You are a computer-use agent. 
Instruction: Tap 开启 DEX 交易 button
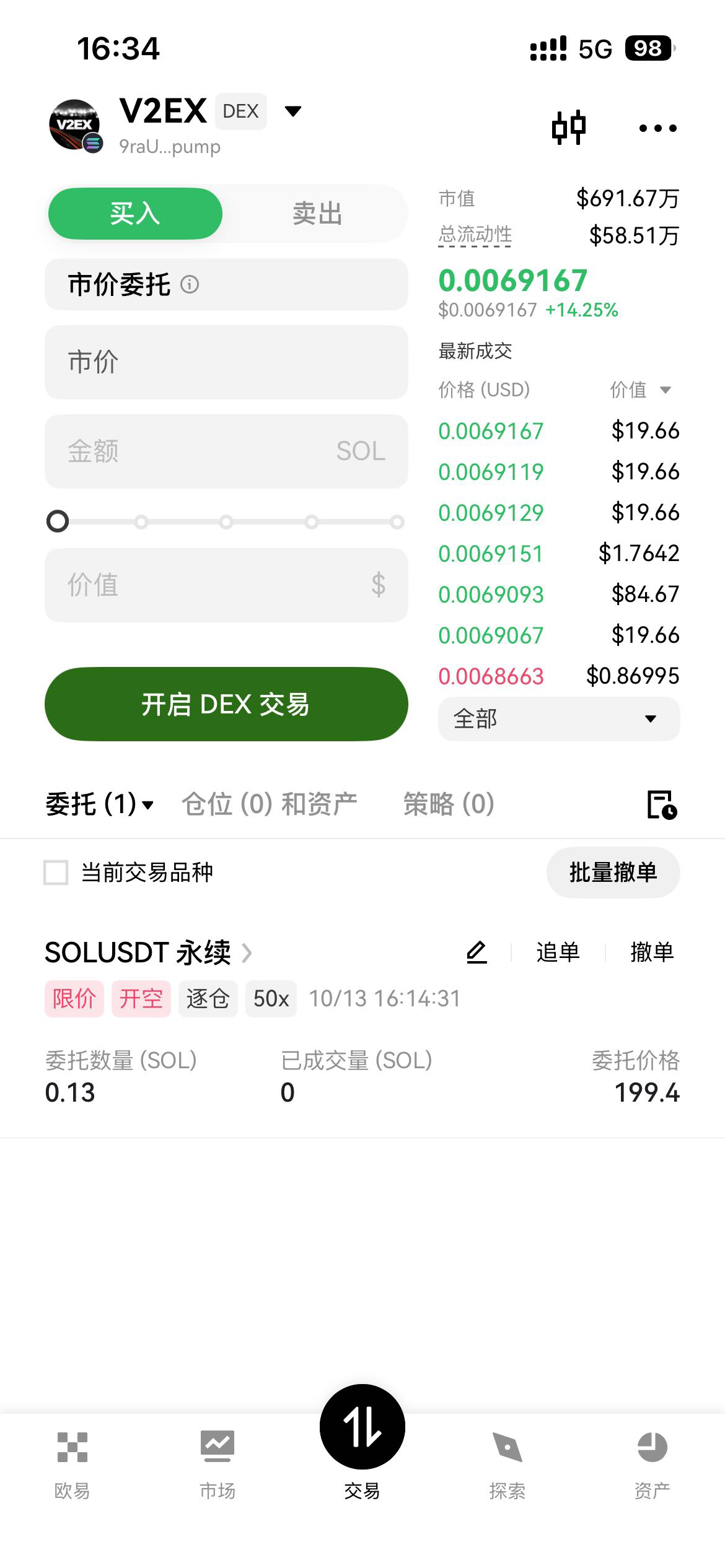(x=226, y=704)
